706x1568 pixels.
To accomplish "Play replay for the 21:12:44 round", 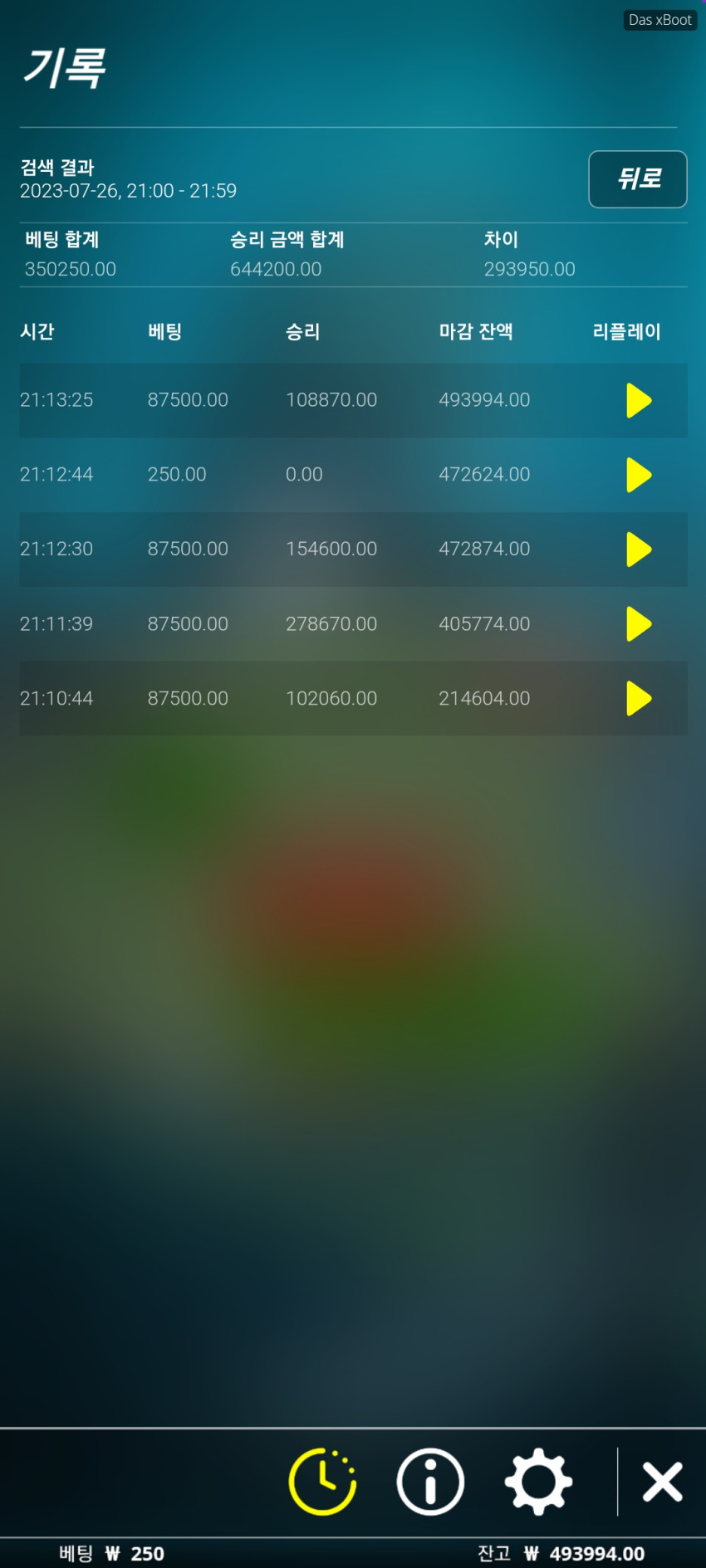I will pyautogui.click(x=639, y=475).
